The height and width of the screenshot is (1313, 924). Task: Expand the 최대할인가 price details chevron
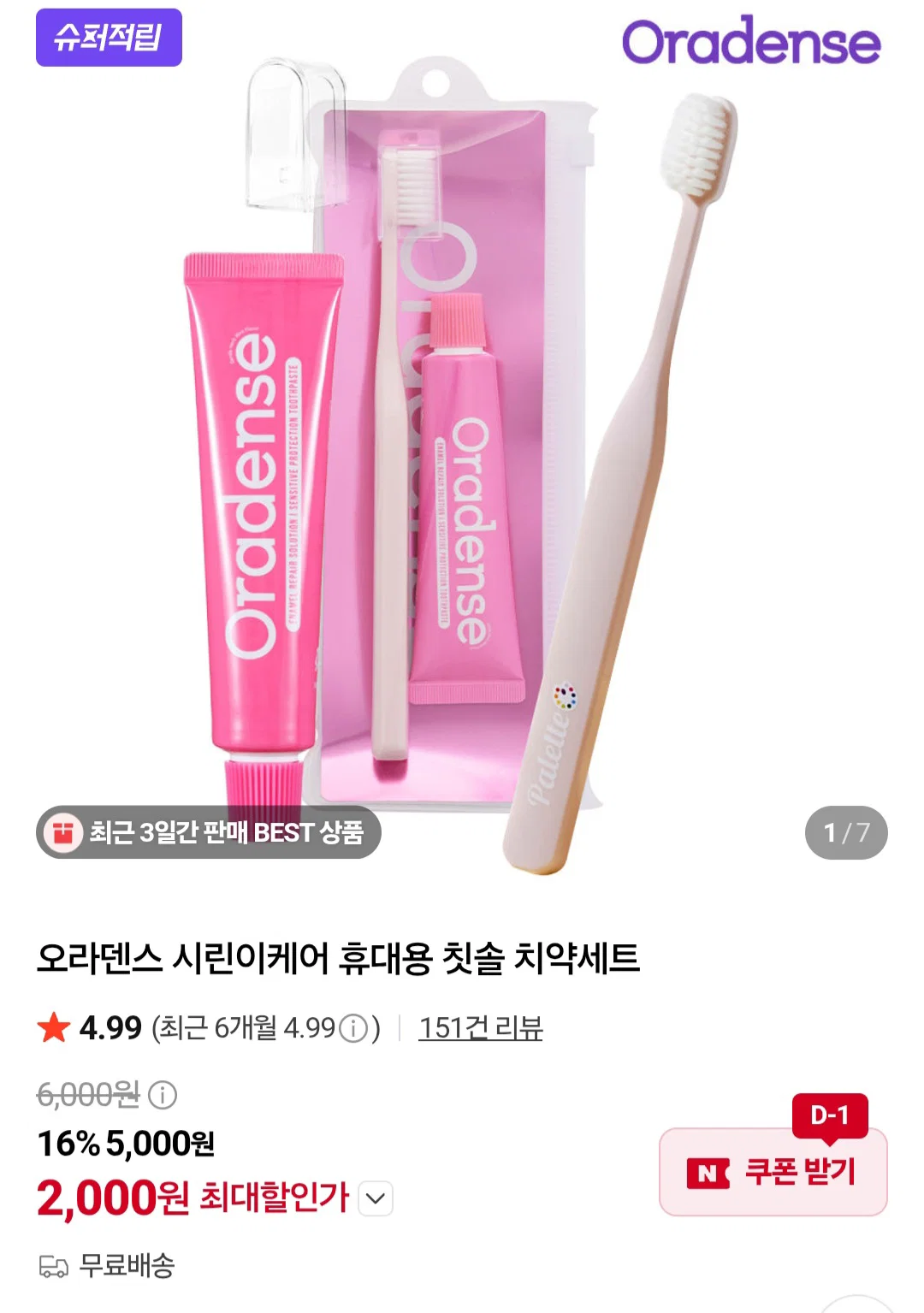(376, 1198)
